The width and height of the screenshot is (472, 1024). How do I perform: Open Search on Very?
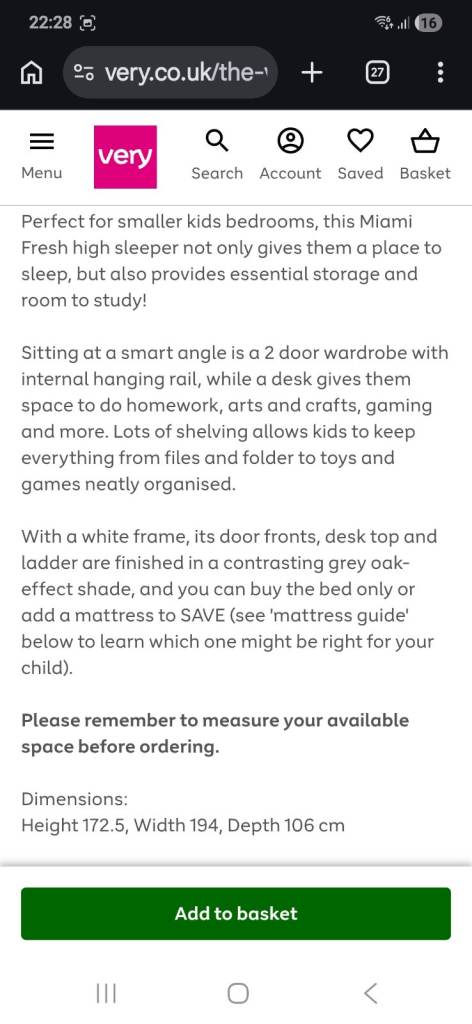217,157
